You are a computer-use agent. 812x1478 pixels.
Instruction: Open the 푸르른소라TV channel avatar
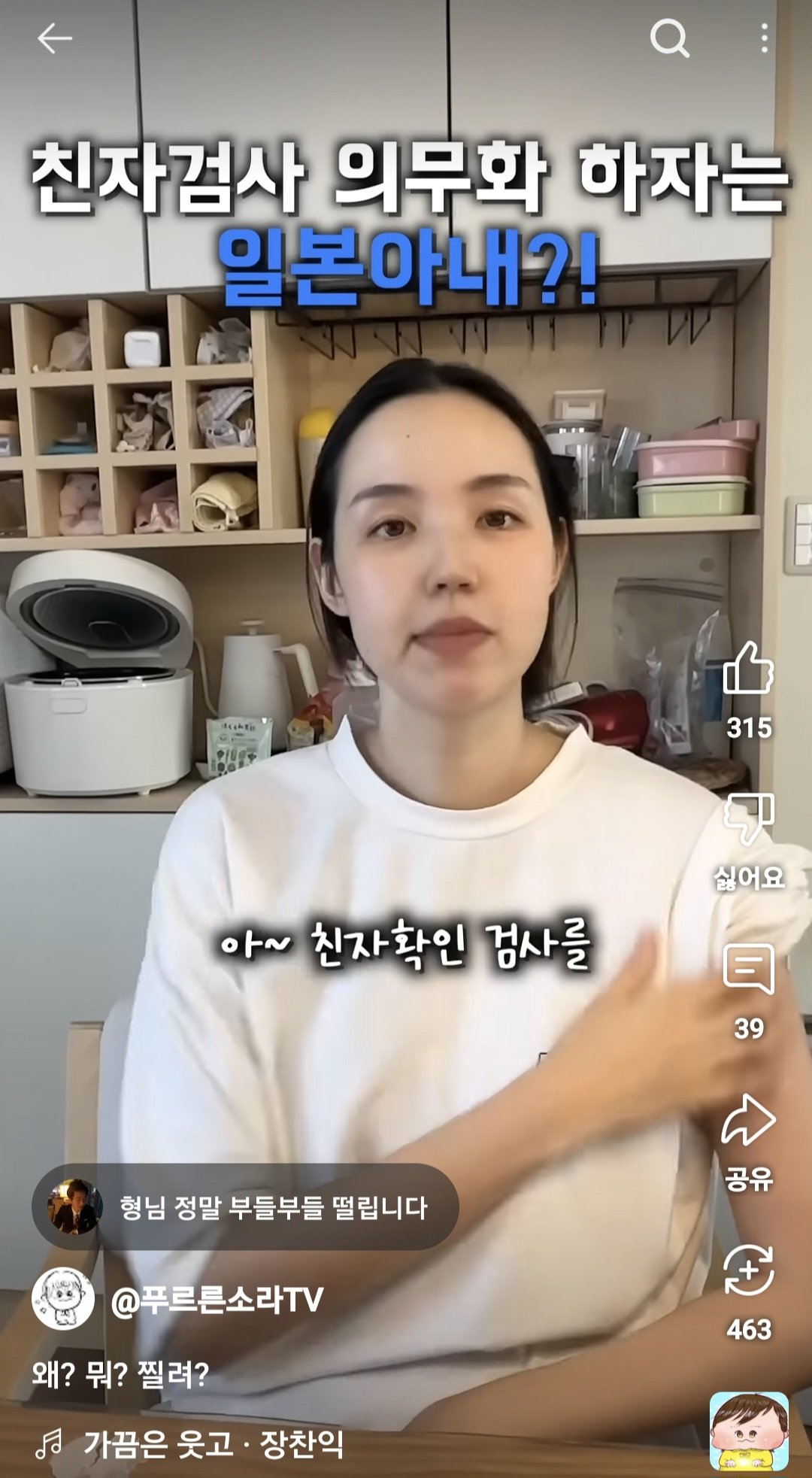[x=63, y=1299]
